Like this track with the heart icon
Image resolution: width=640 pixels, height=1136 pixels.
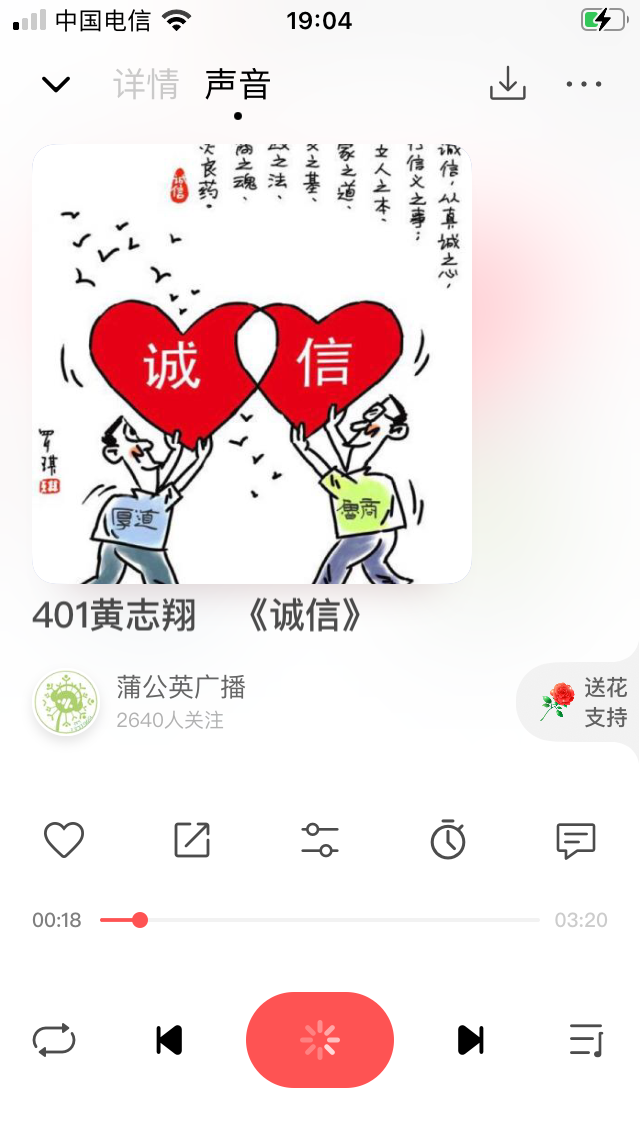coord(64,840)
